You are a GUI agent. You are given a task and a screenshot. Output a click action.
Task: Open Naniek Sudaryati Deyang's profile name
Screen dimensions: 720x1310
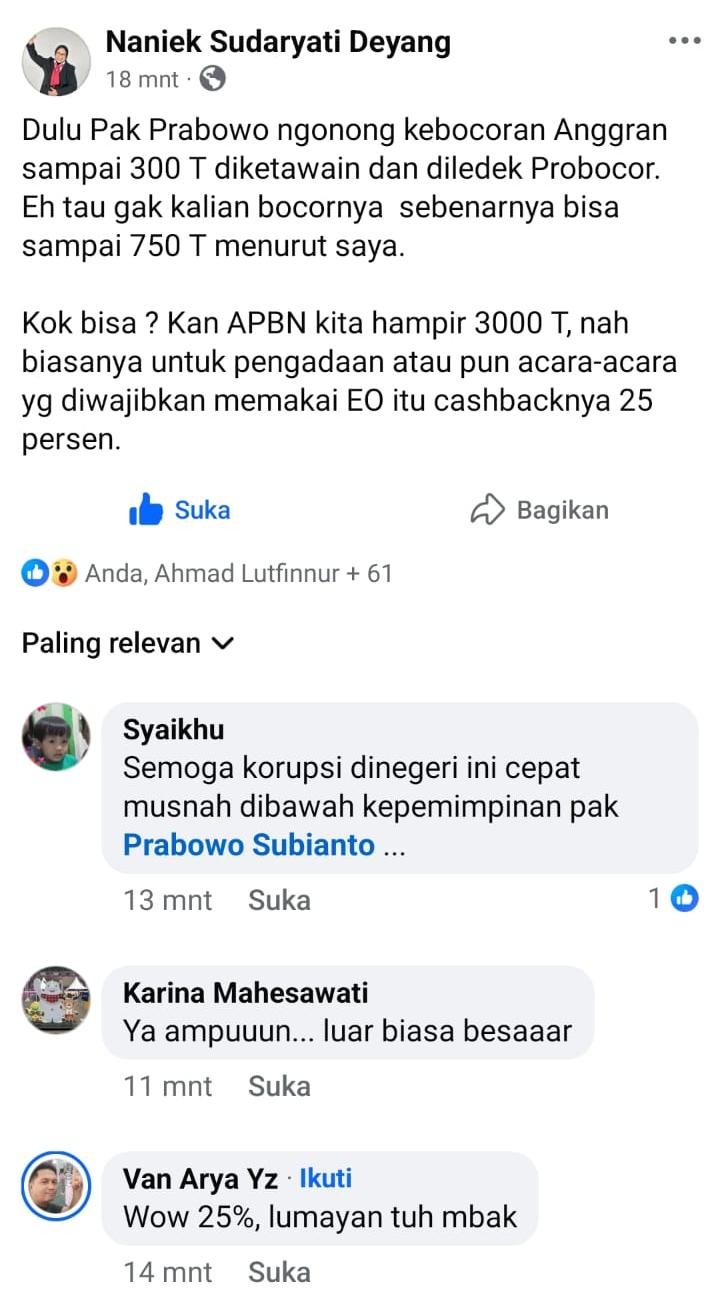pyautogui.click(x=278, y=42)
